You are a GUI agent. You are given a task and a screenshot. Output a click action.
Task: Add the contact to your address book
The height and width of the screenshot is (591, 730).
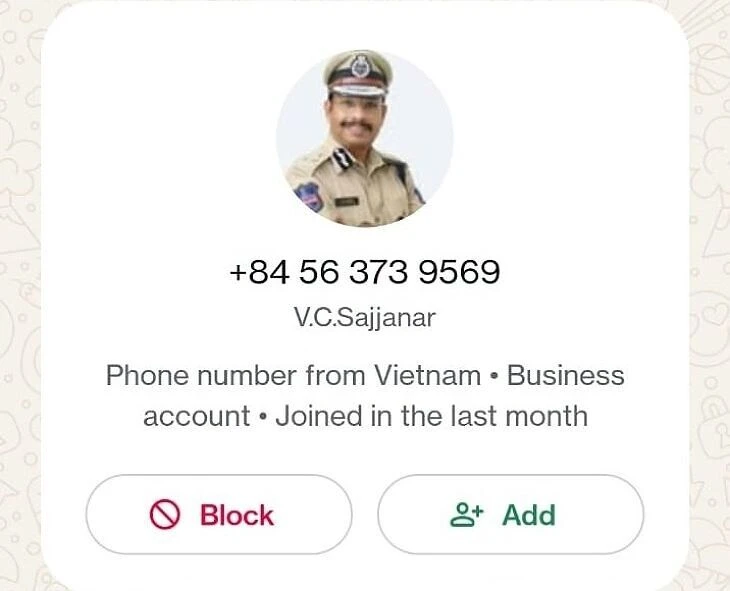[x=510, y=515]
